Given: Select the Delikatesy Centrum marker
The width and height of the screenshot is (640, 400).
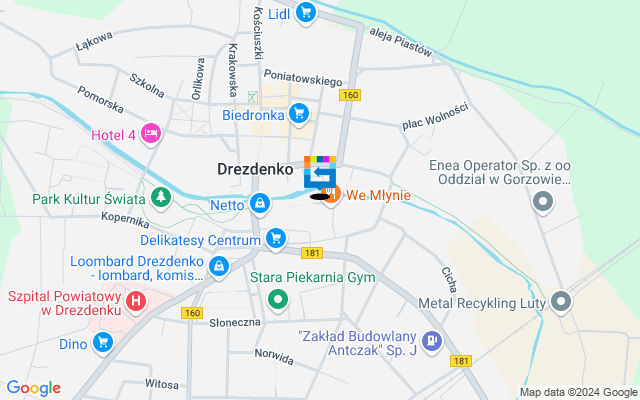Looking at the screenshot, I should (x=276, y=238).
